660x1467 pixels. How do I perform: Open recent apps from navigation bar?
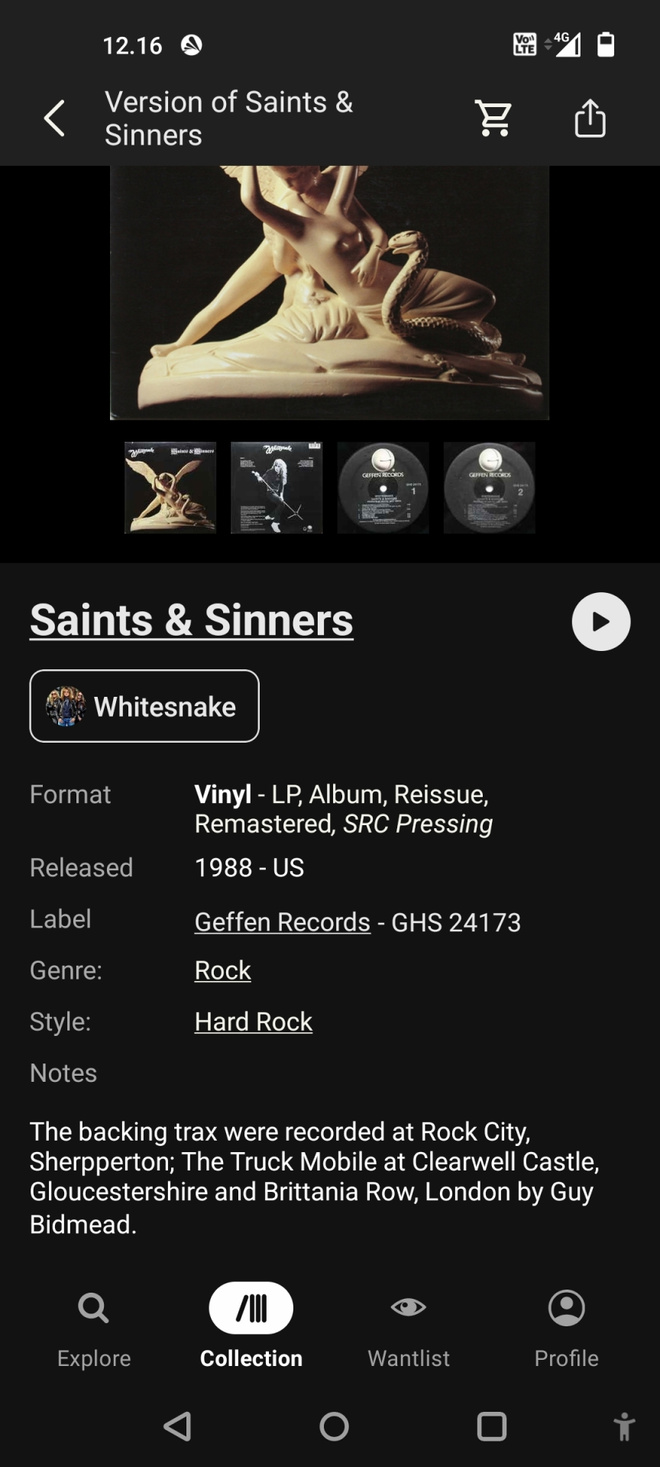pyautogui.click(x=491, y=1426)
